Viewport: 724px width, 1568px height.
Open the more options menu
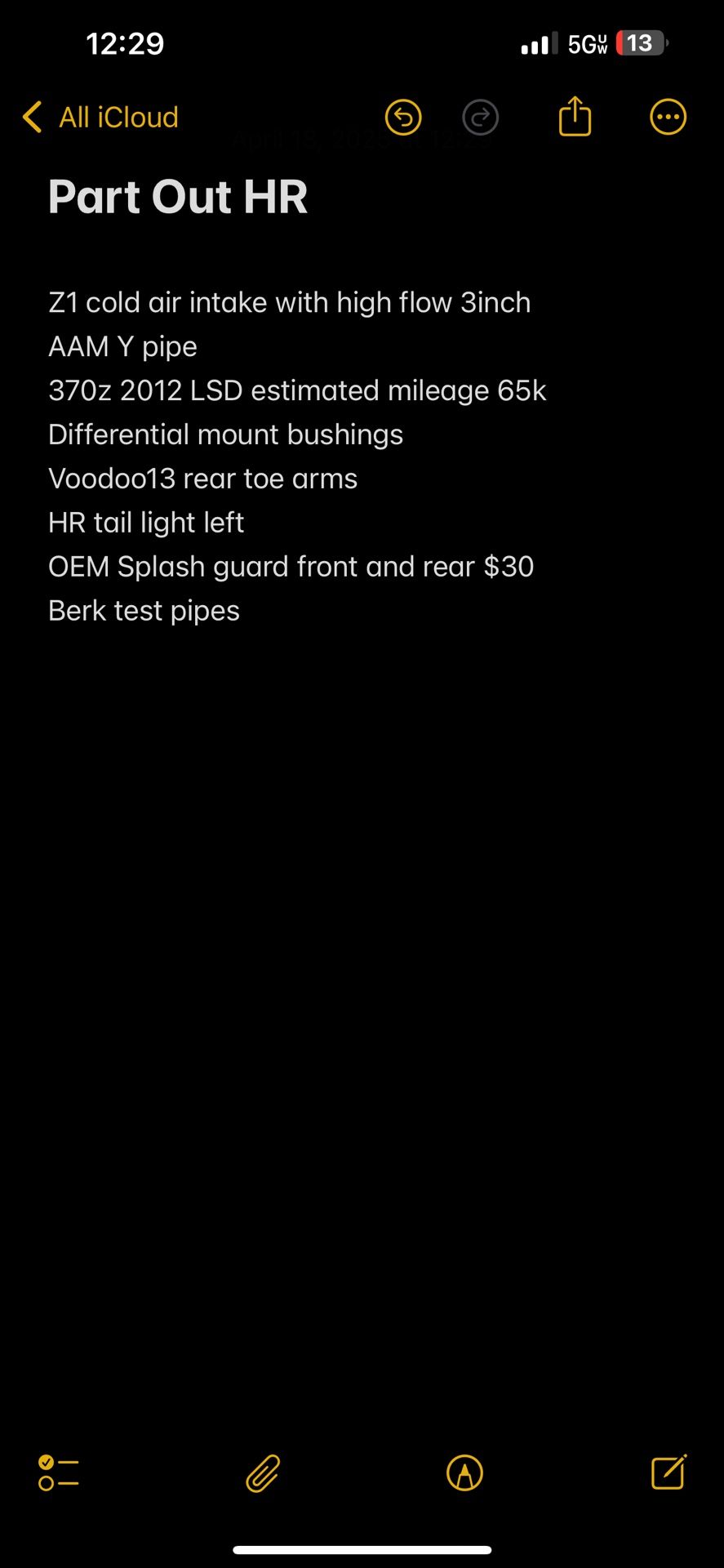668,118
